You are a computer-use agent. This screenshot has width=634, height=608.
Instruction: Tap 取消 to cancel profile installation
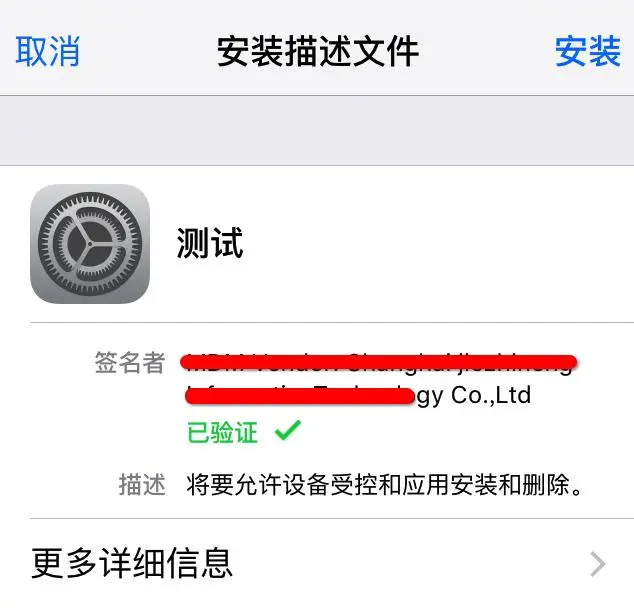[x=47, y=51]
